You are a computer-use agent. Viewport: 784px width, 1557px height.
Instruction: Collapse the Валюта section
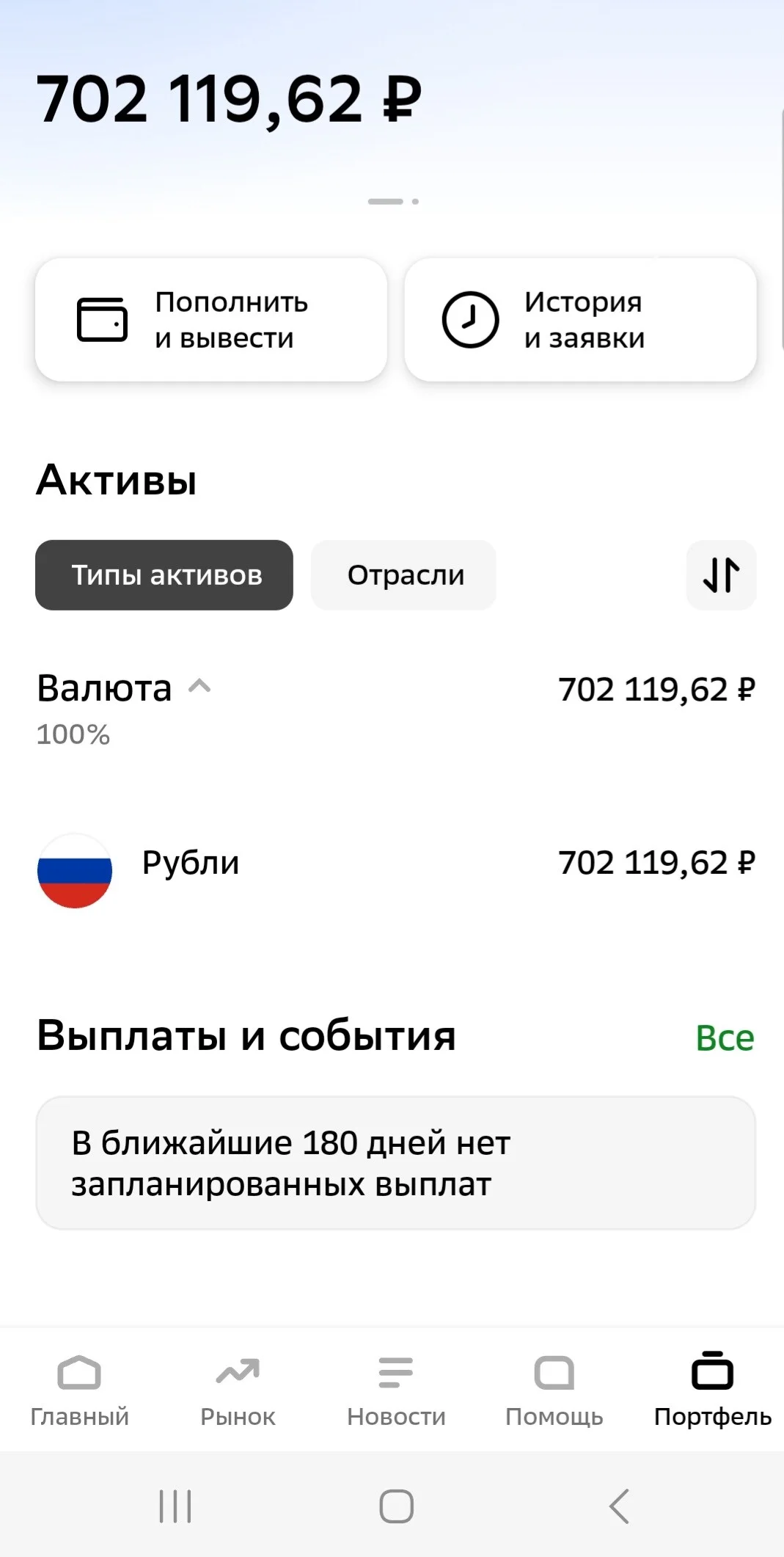pyautogui.click(x=199, y=688)
